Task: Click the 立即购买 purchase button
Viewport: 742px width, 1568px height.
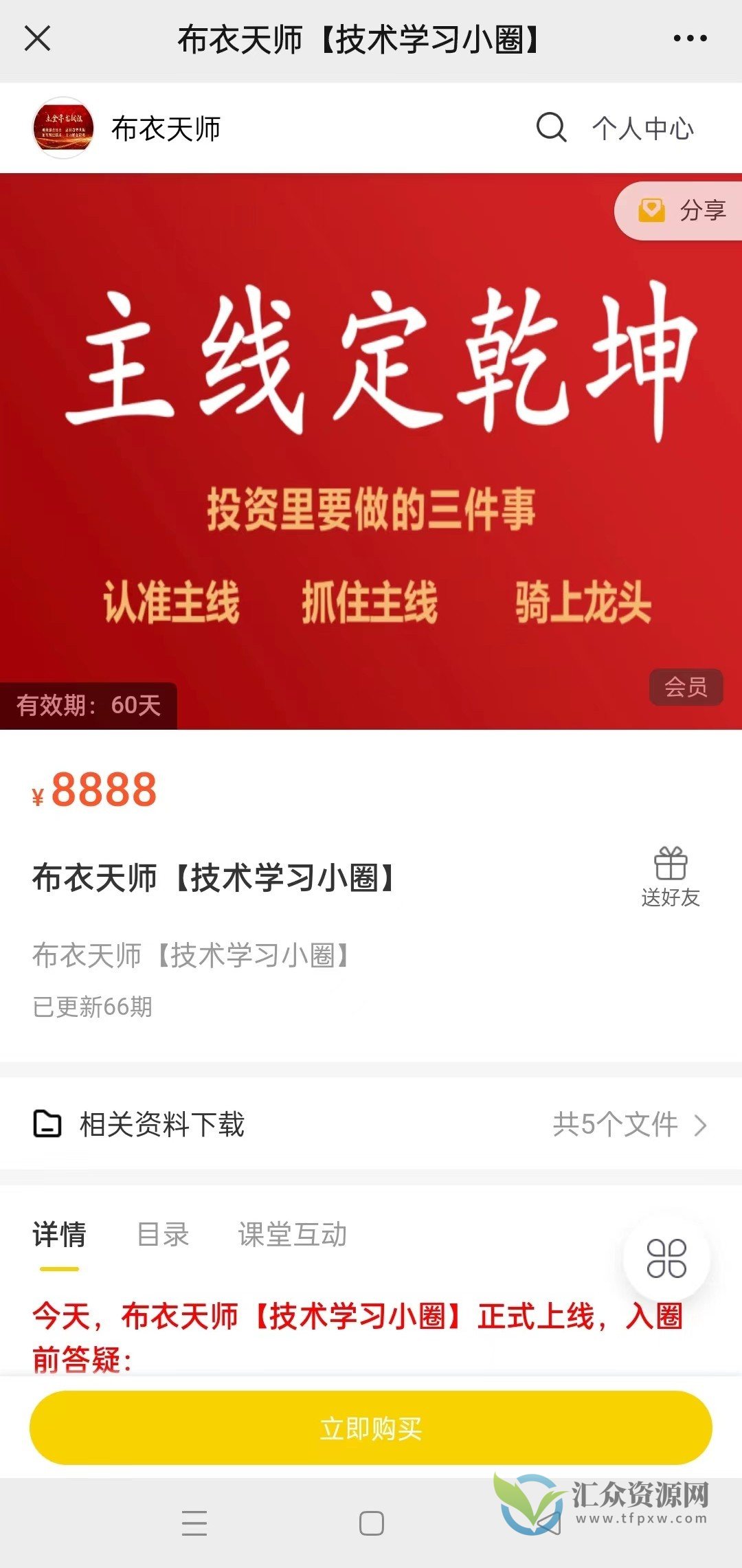Action: pos(371,1431)
